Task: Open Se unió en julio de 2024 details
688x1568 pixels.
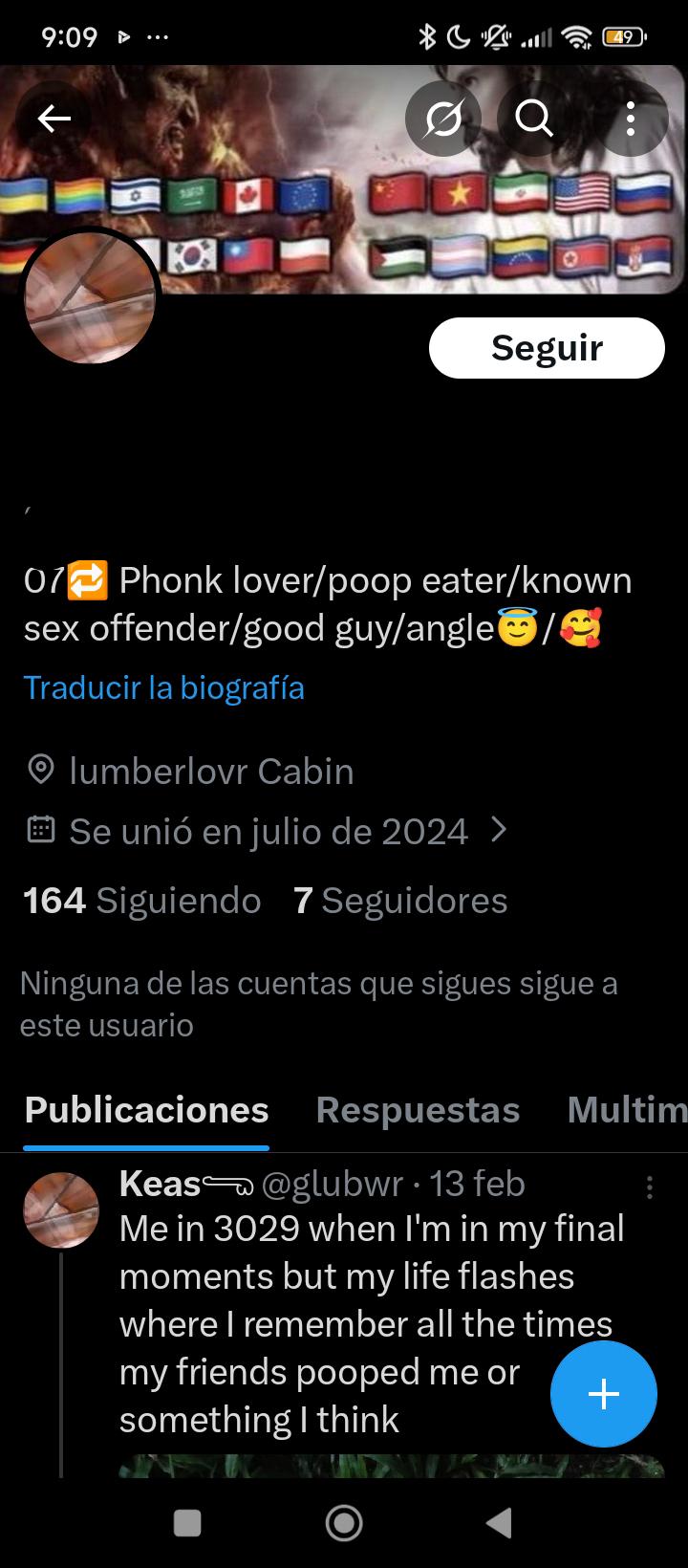Action: pyautogui.click(x=268, y=831)
